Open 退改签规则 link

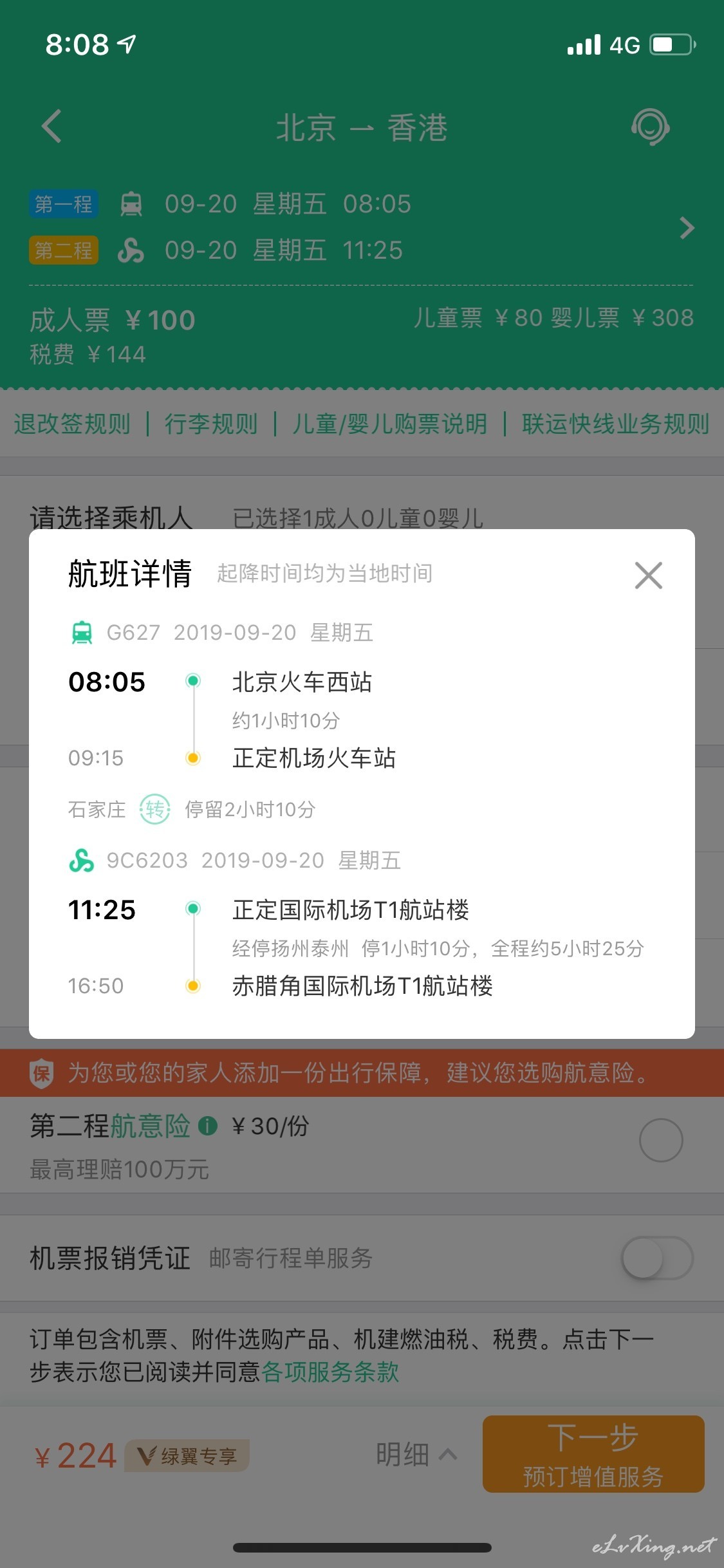[x=73, y=424]
